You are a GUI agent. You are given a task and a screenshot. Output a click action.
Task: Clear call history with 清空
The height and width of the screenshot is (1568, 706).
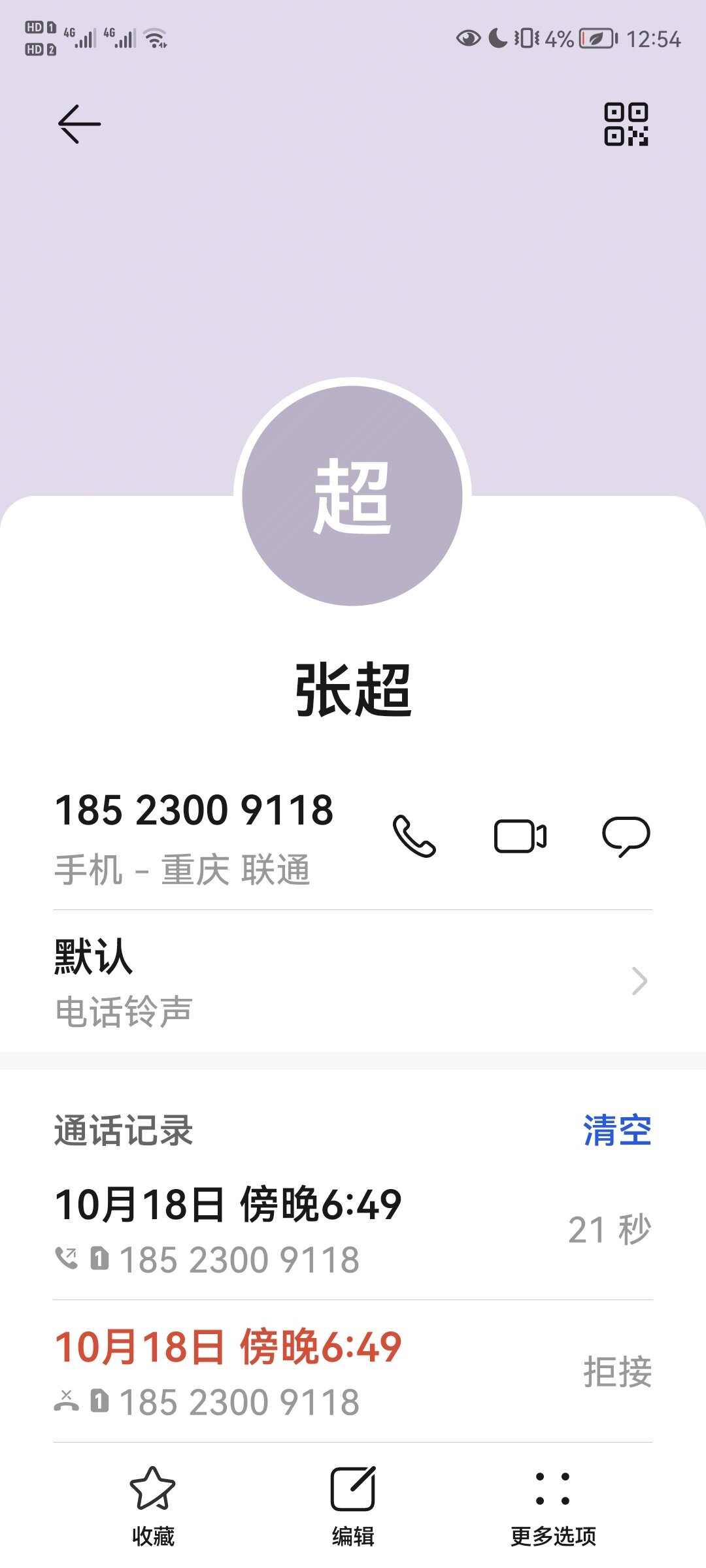tap(617, 1130)
